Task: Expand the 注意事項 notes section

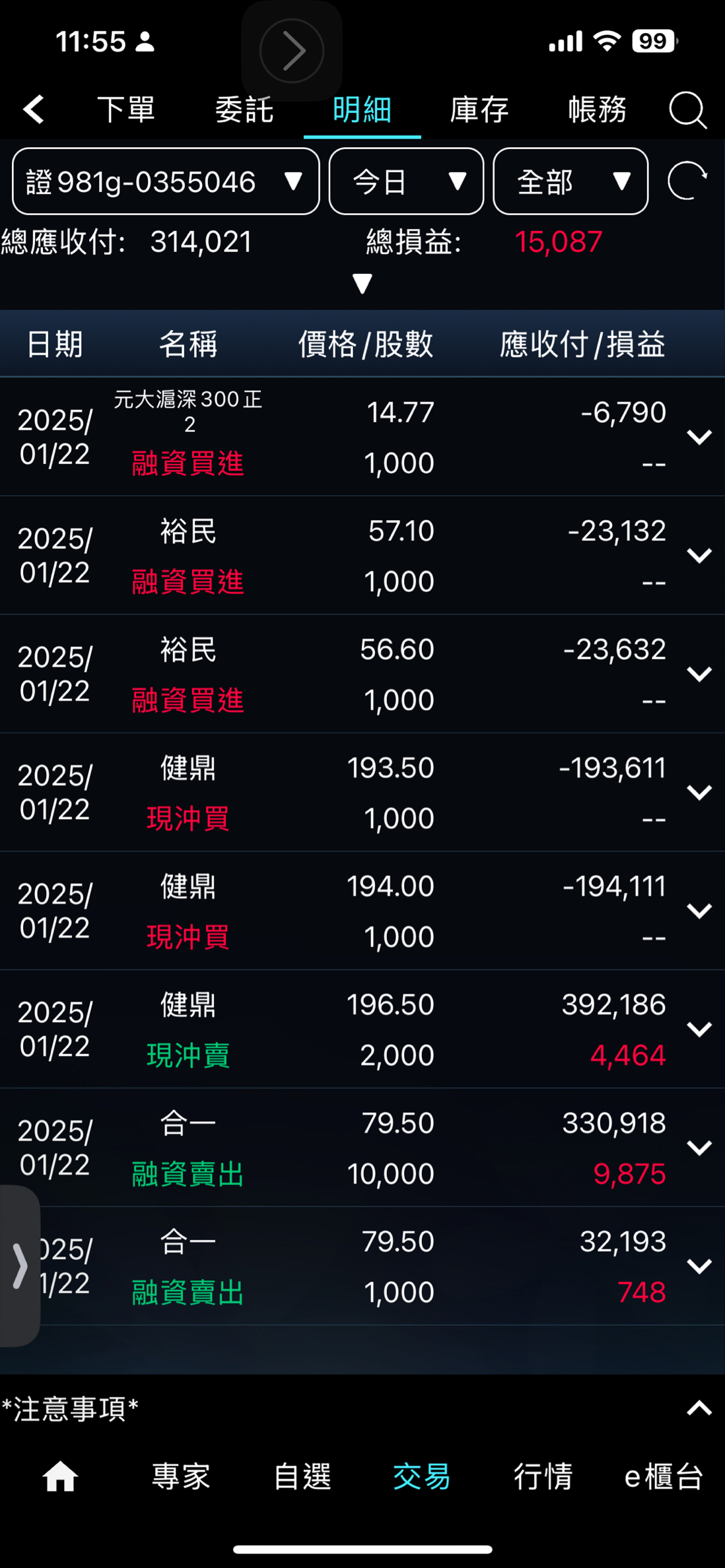Action: [x=699, y=1409]
